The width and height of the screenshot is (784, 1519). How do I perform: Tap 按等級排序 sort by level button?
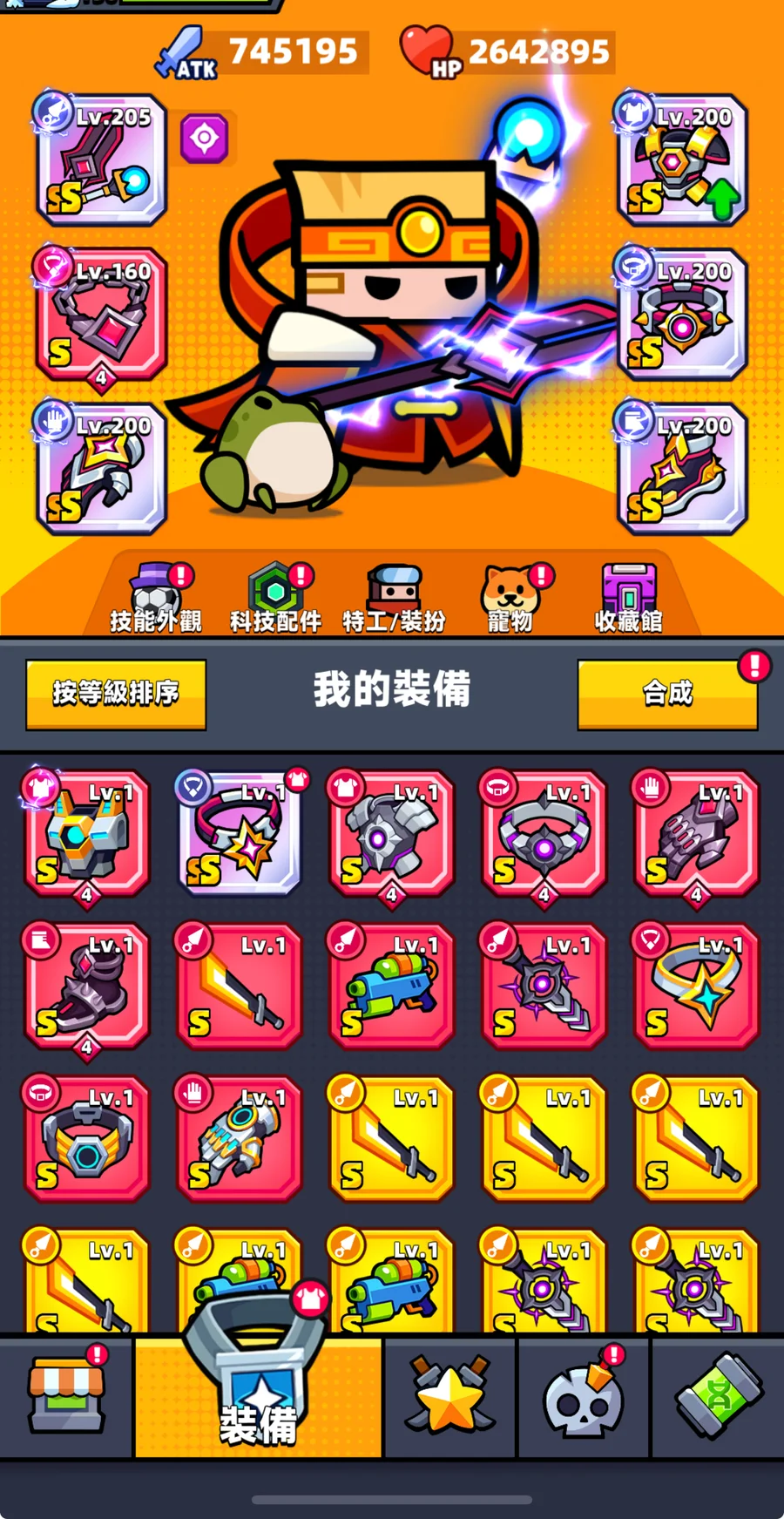[116, 694]
